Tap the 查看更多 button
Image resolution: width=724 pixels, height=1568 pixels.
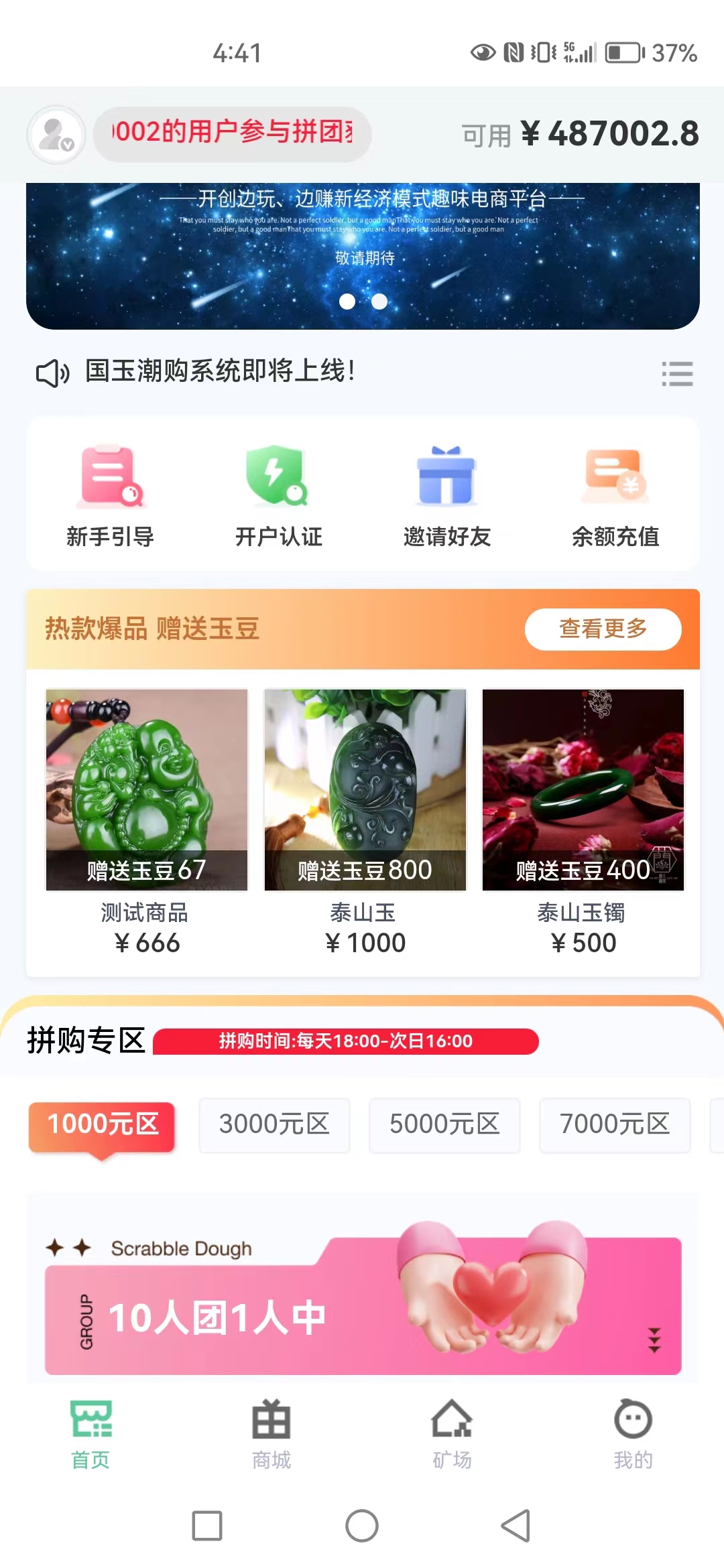pos(603,629)
